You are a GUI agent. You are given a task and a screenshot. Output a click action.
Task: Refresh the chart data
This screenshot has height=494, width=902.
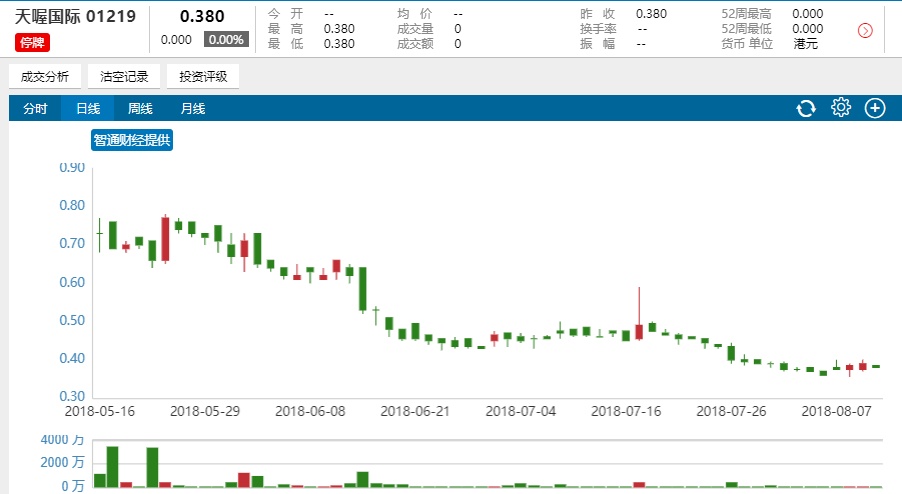coord(806,109)
